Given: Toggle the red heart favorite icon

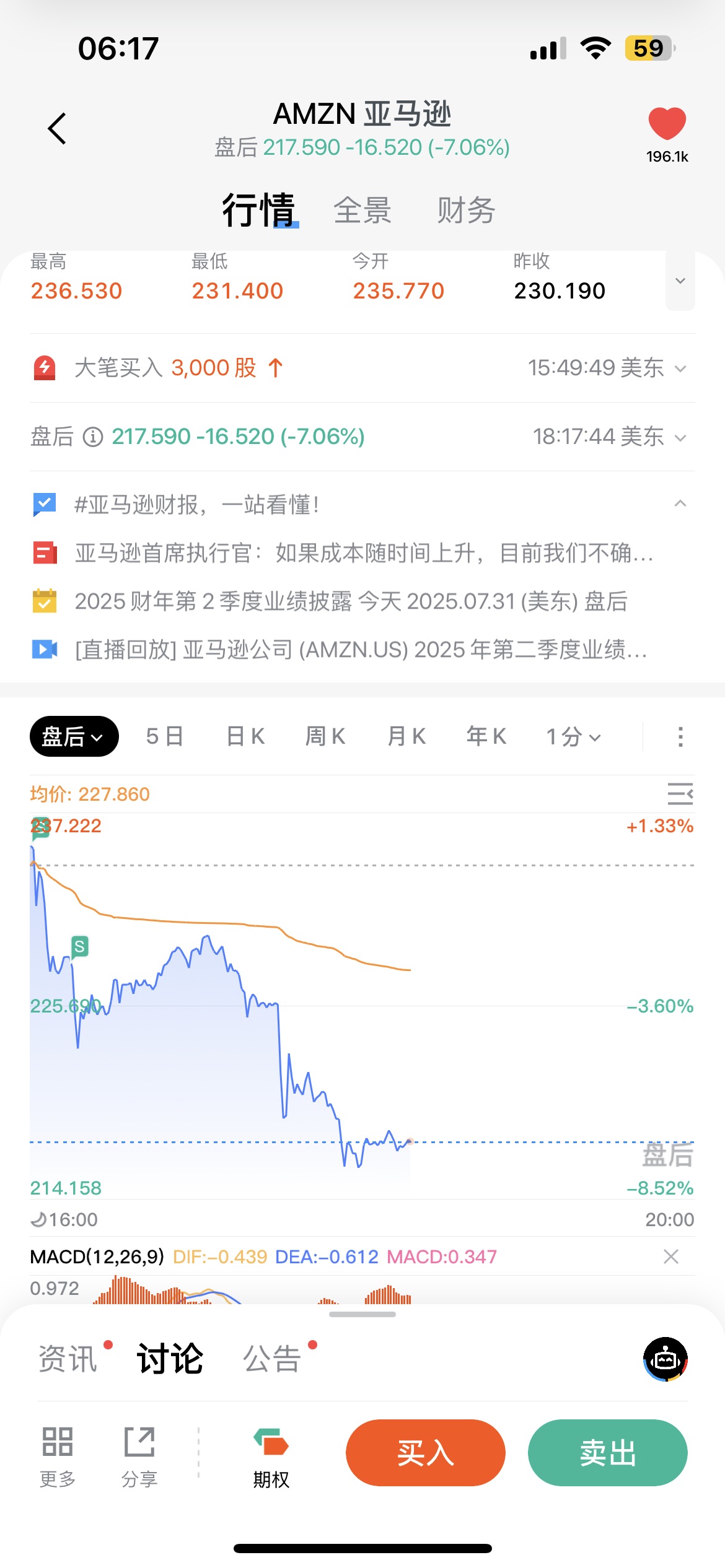Looking at the screenshot, I should point(667,124).
